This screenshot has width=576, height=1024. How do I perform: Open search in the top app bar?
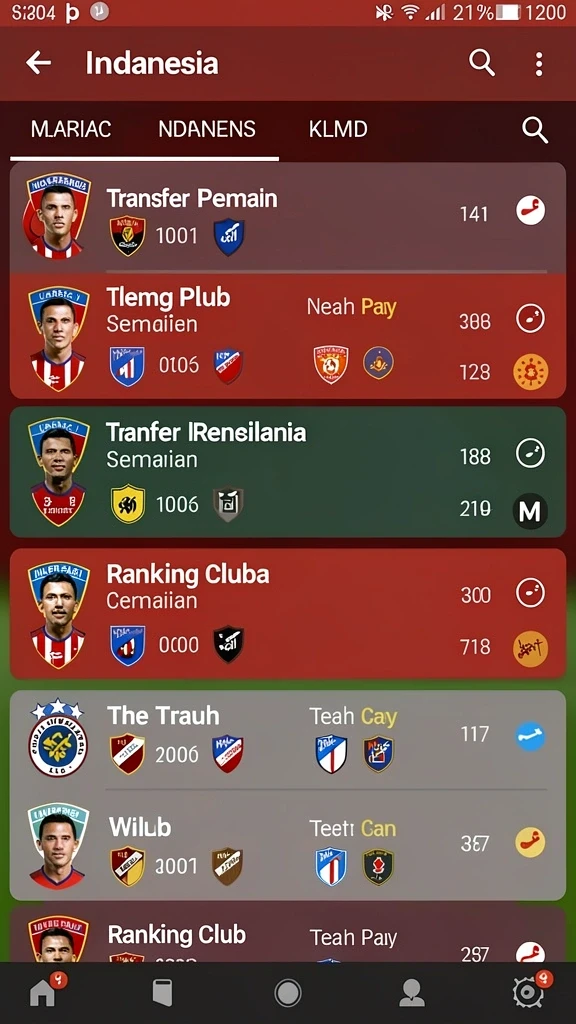pos(482,63)
